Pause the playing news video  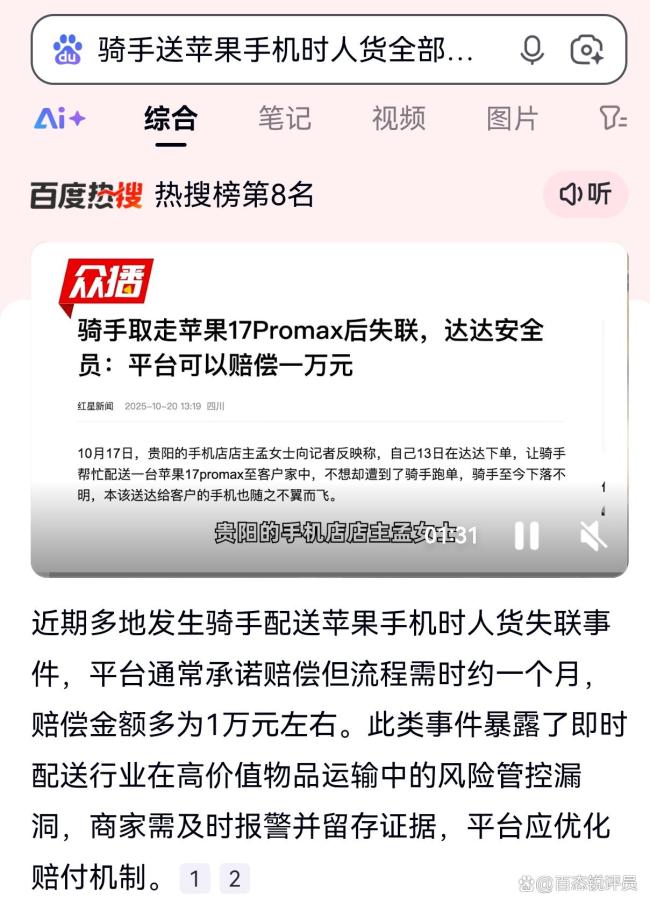tap(526, 536)
